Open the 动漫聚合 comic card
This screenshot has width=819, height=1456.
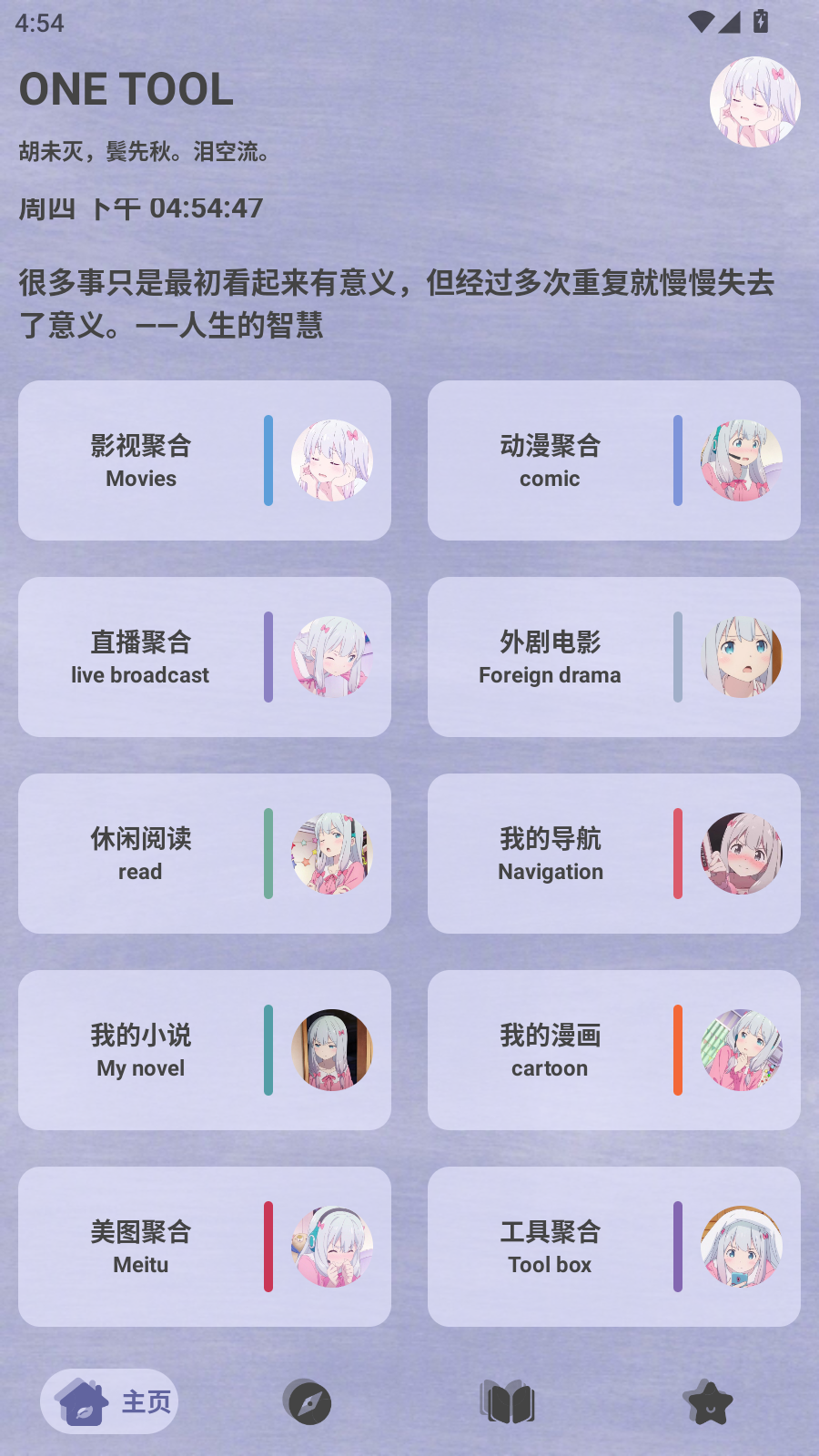(613, 460)
